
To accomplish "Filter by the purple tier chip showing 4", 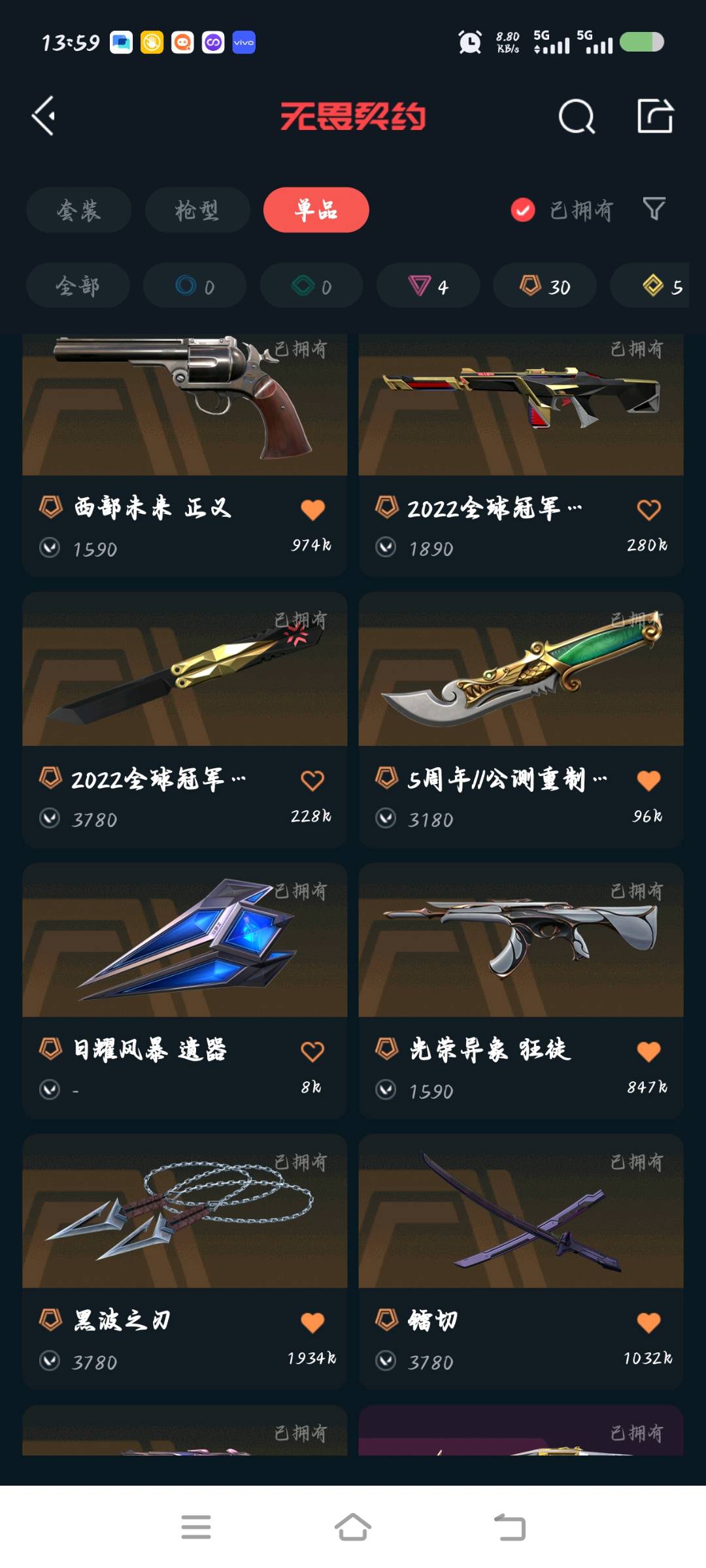I will click(428, 286).
